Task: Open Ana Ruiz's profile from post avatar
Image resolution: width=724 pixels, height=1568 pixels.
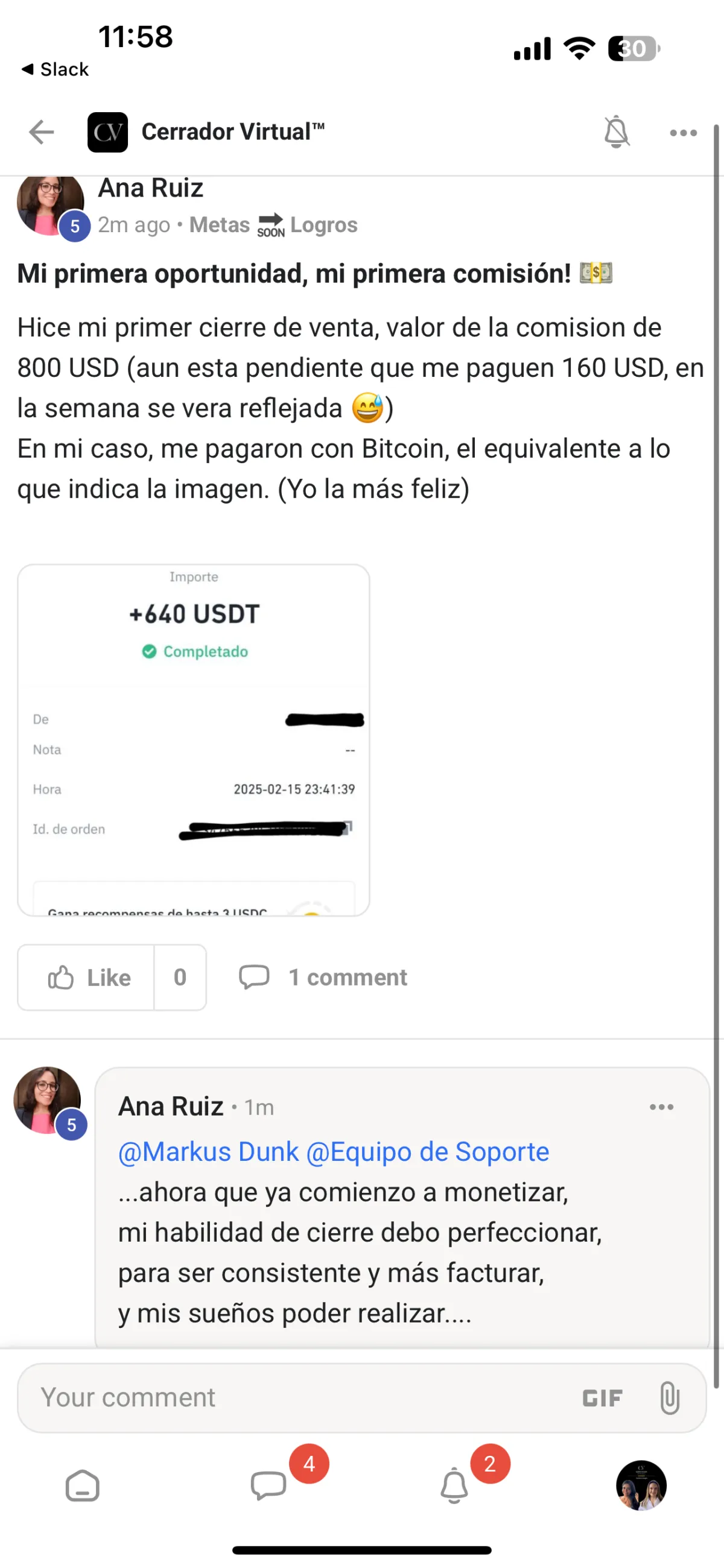Action: coord(50,205)
